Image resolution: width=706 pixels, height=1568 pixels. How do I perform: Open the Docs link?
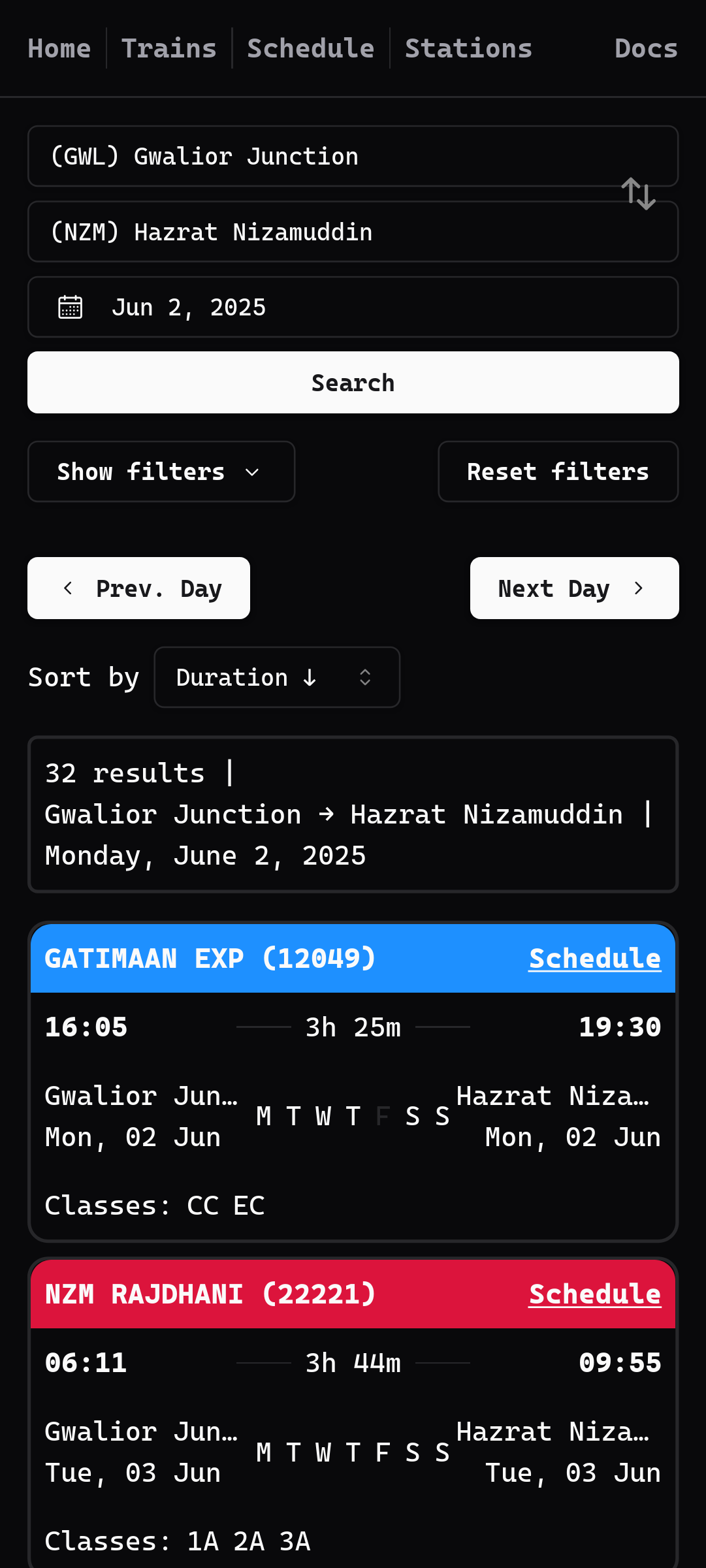[646, 48]
